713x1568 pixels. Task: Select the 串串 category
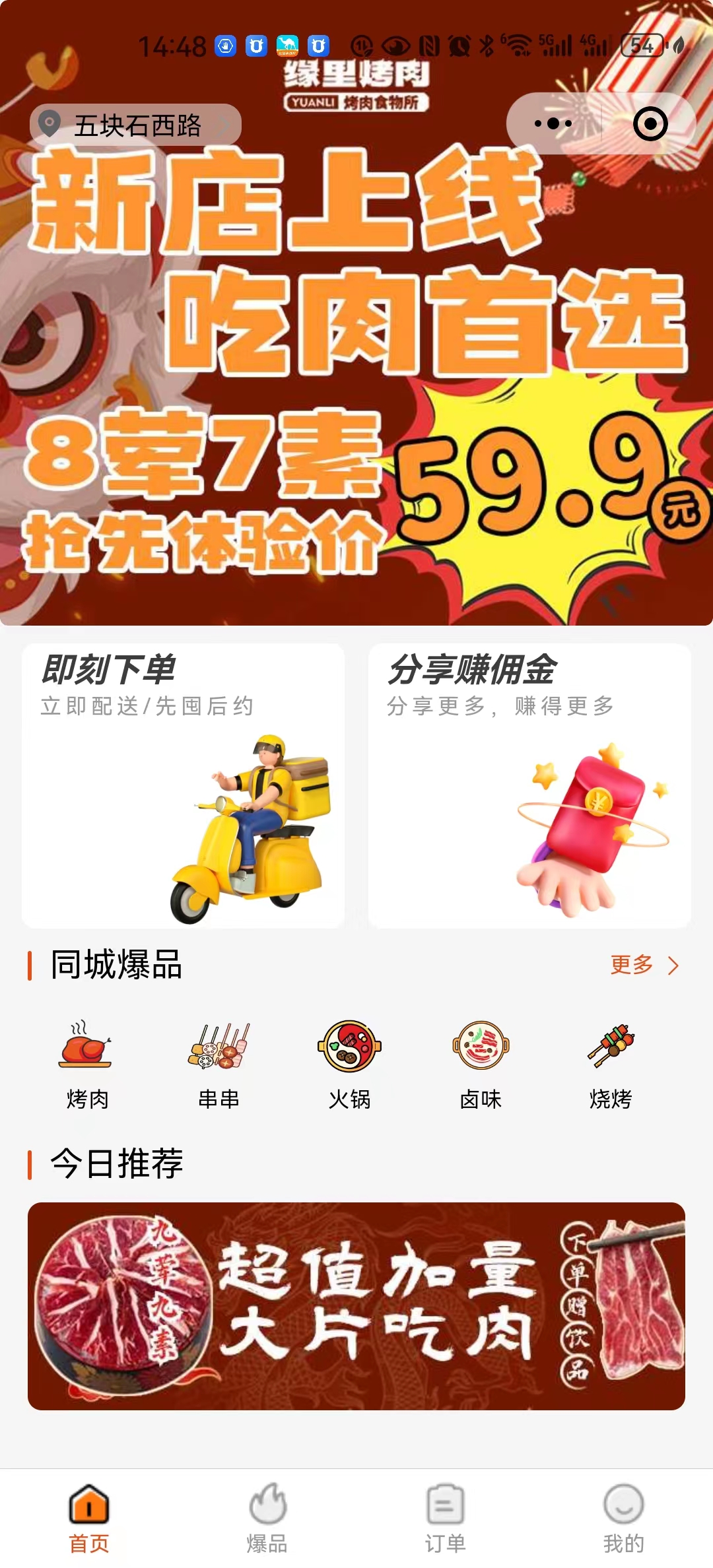tap(219, 1064)
